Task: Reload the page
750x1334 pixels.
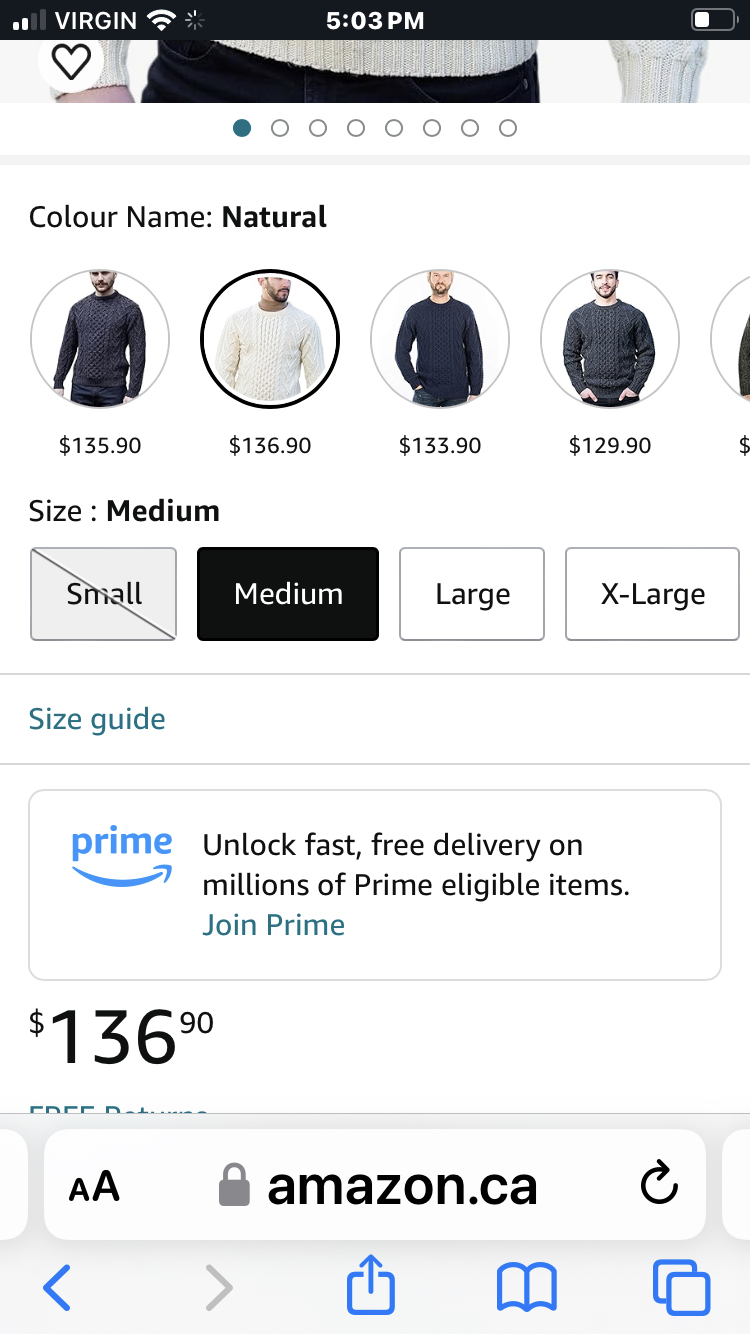Action: pyautogui.click(x=659, y=1185)
